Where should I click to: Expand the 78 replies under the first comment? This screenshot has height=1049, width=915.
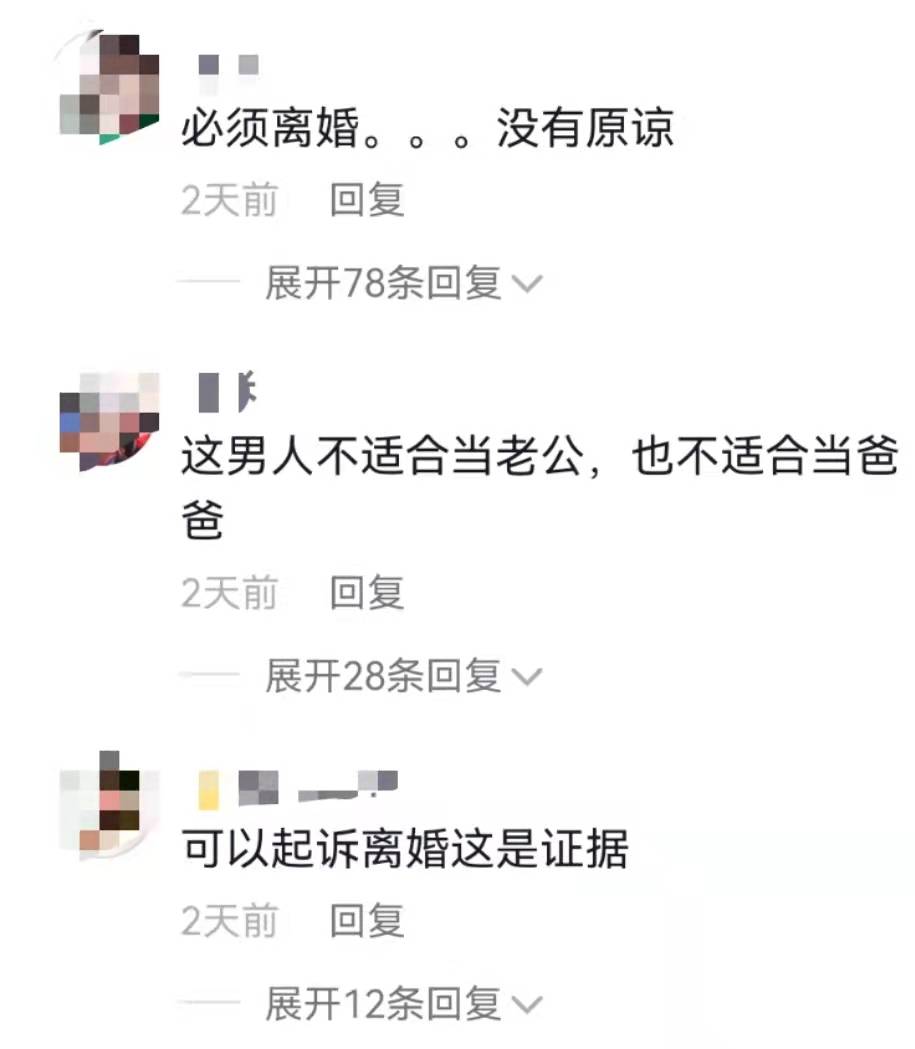[x=402, y=285]
